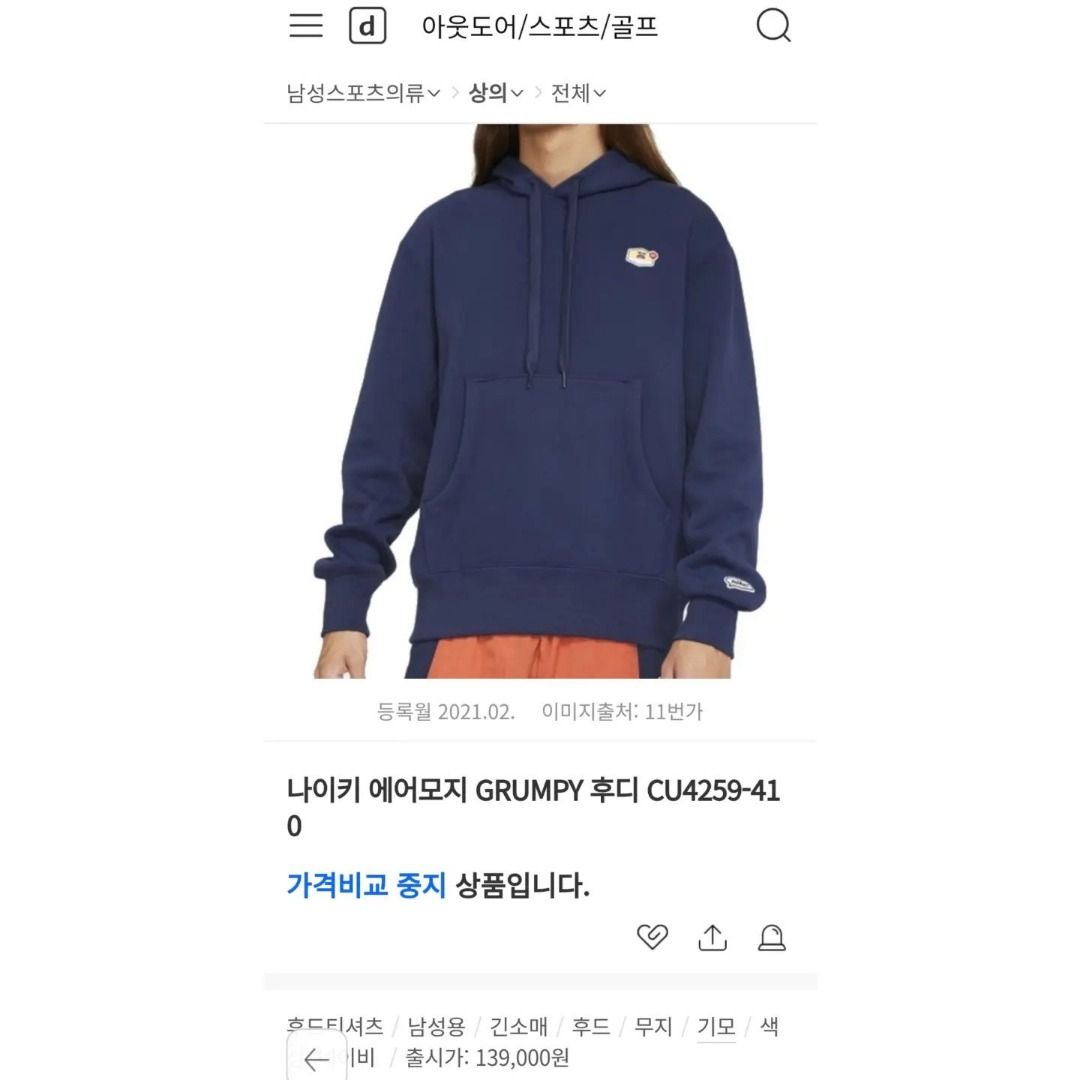Screen dimensions: 1080x1080
Task: Expand the 남성스포츠의류 category dropdown
Action: (364, 93)
